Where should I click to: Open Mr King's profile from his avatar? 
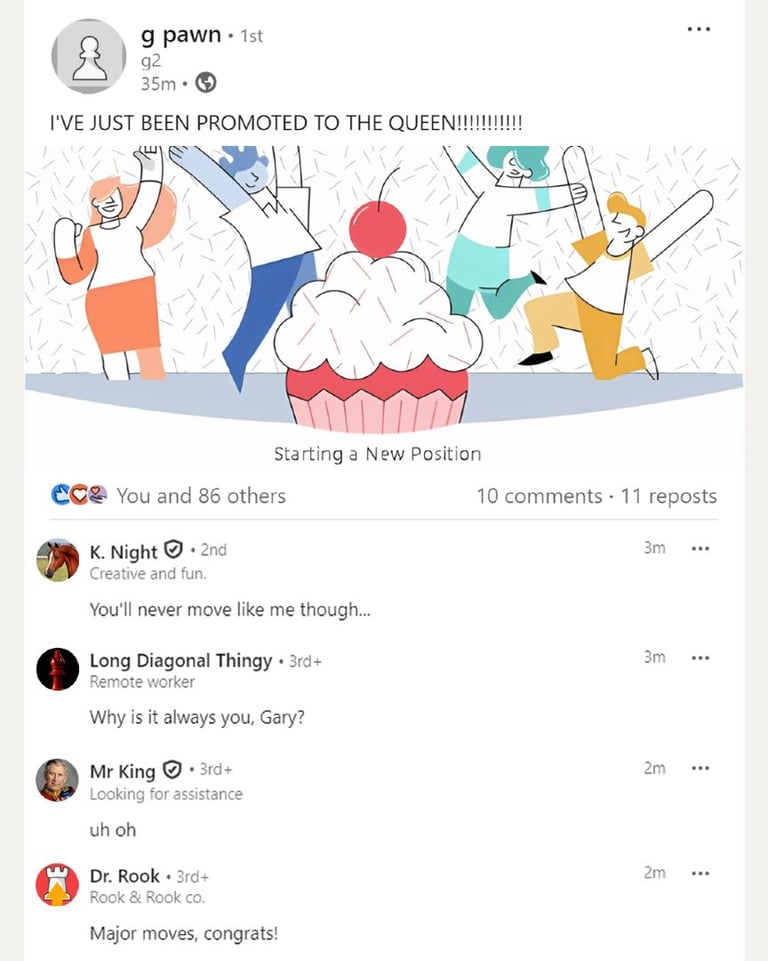click(57, 780)
